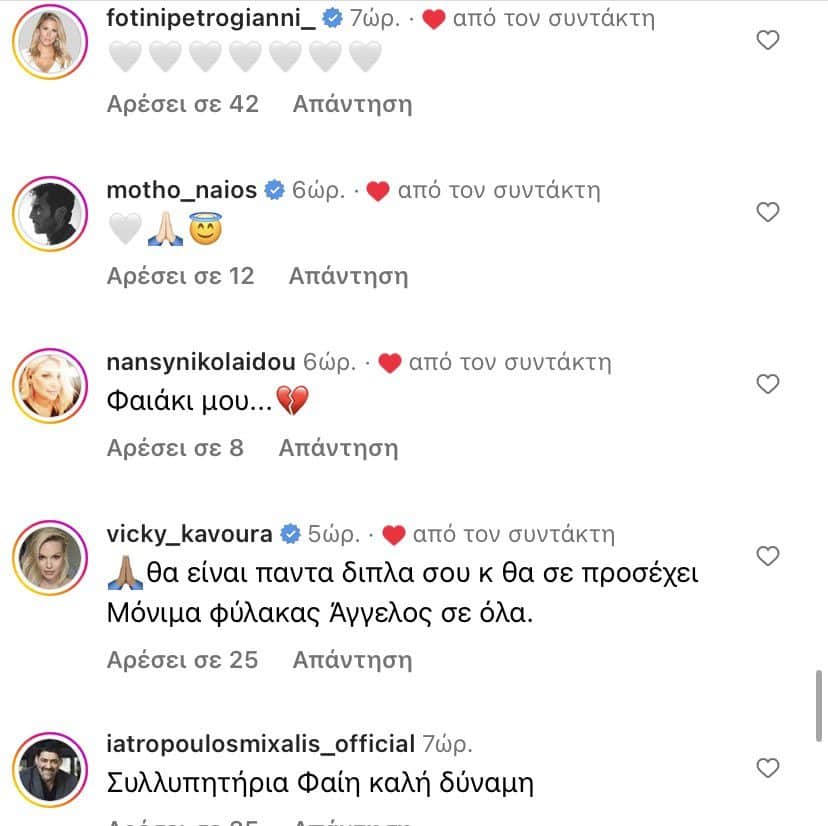Like vicky_kavoura's comment
Image resolution: width=828 pixels, height=826 pixels.
(767, 555)
